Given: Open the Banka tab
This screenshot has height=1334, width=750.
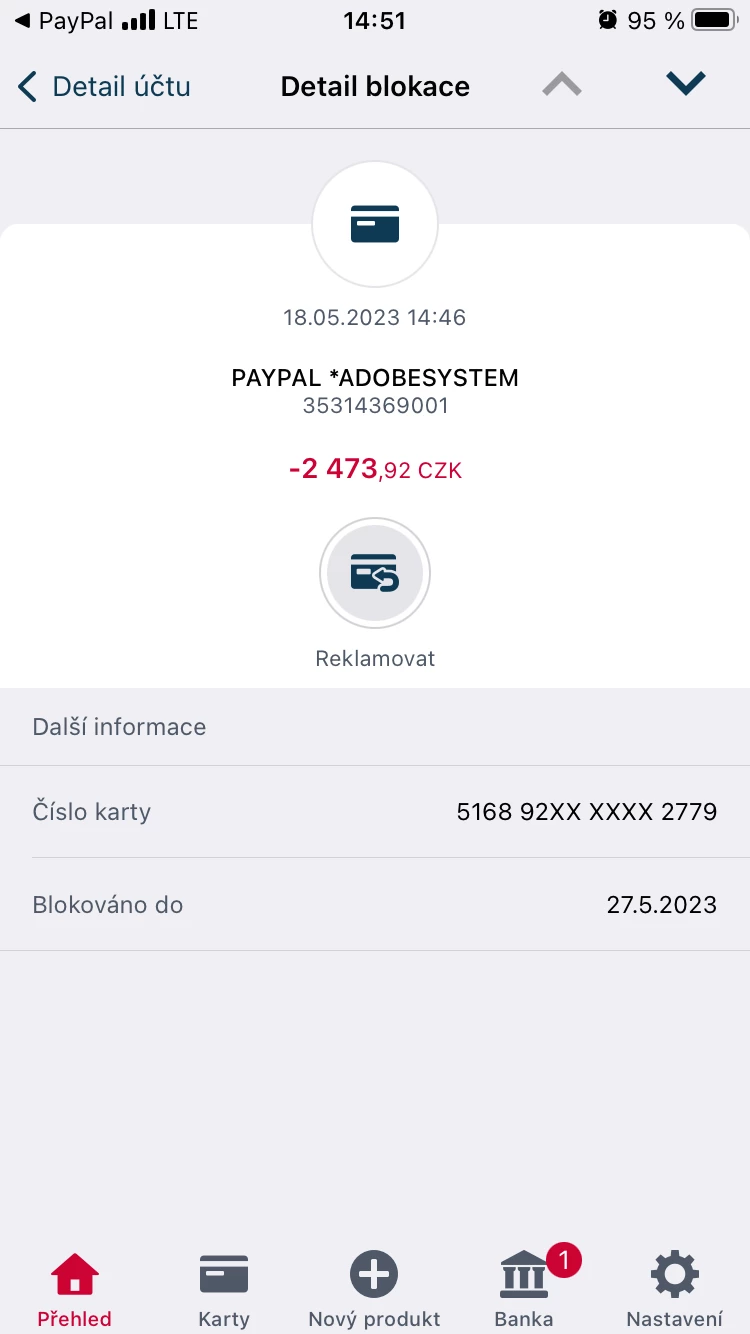Looking at the screenshot, I should tap(524, 1290).
